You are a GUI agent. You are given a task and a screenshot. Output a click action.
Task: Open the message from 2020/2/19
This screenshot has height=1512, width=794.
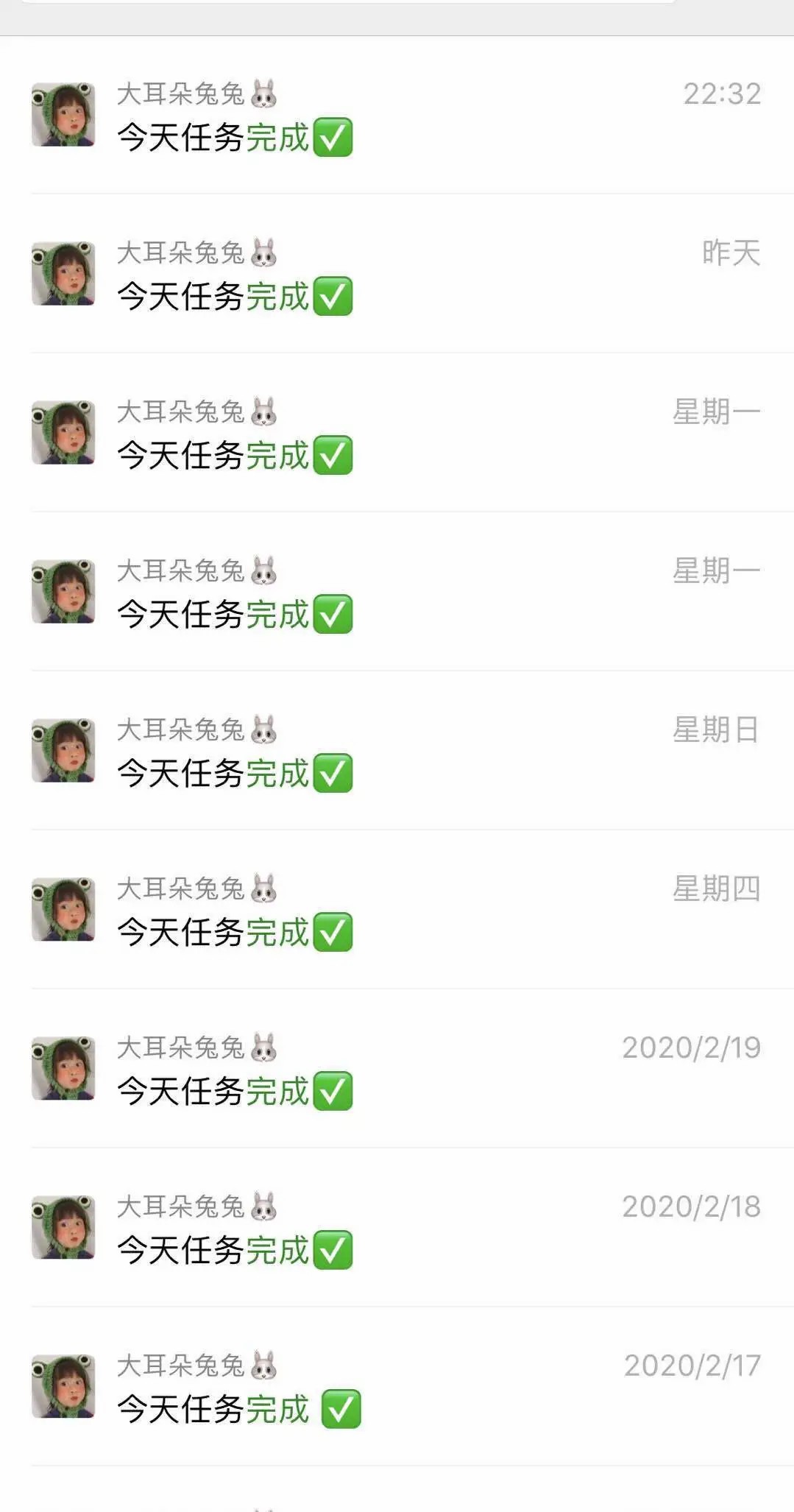[397, 1070]
